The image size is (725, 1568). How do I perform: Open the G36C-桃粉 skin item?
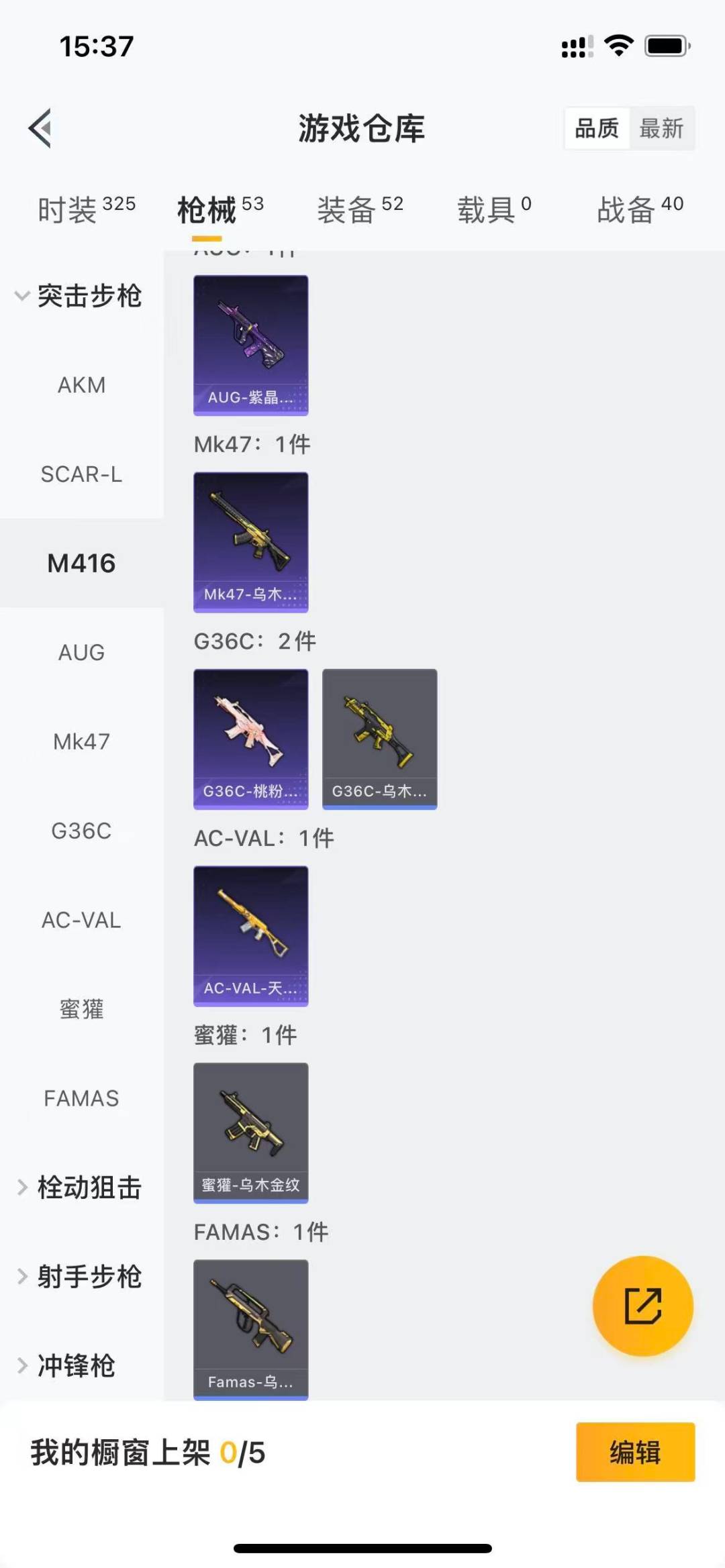point(250,739)
